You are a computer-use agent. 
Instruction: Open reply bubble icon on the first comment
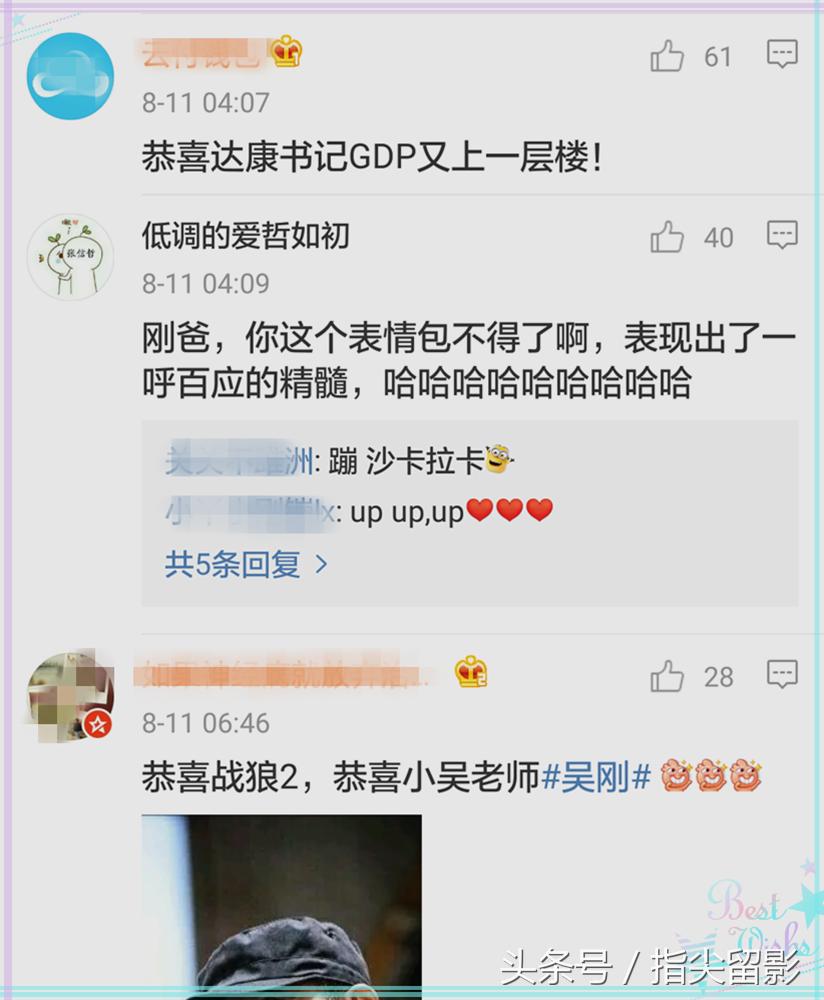[782, 57]
